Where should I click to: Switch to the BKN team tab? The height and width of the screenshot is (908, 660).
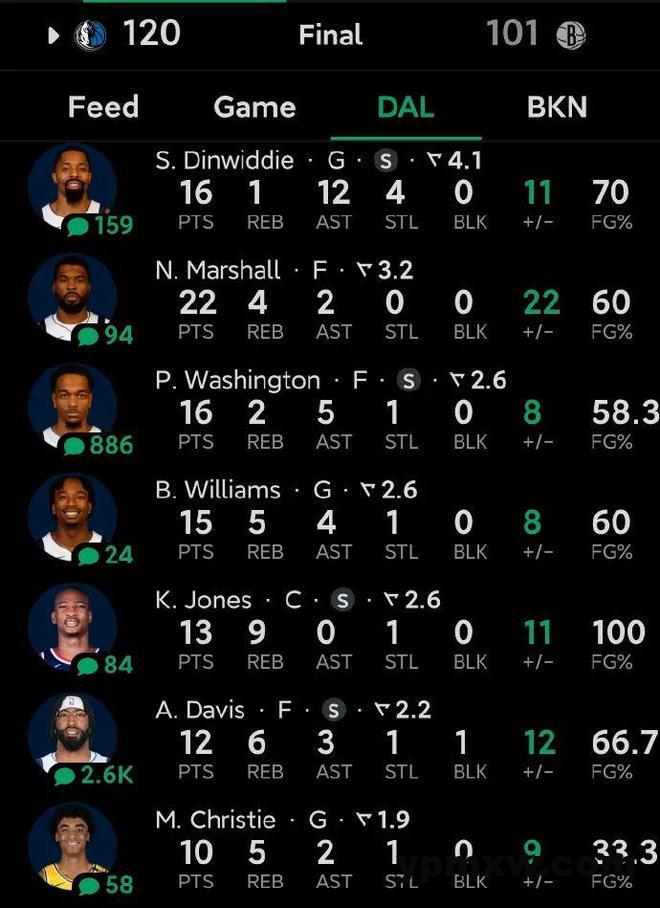tap(556, 107)
